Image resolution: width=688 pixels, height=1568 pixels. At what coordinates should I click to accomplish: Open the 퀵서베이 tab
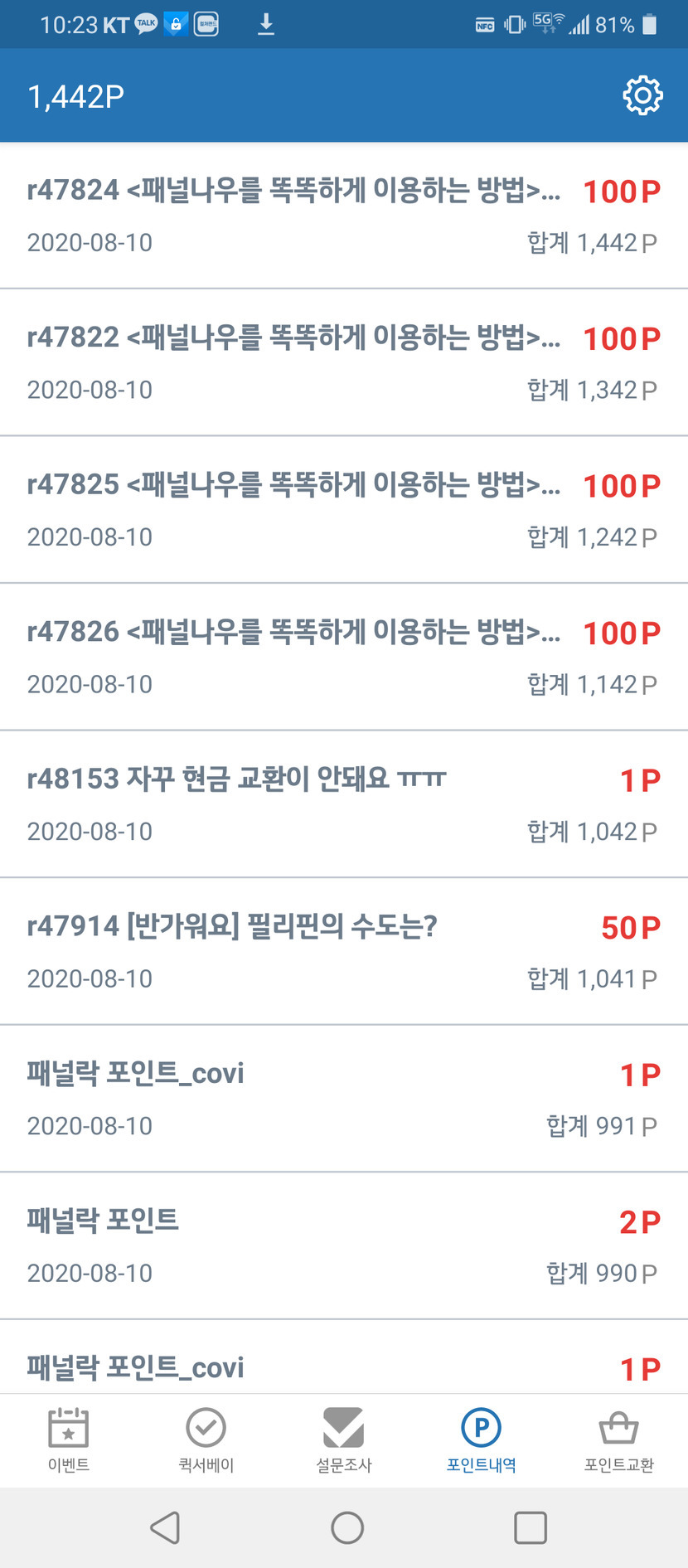point(206,1439)
